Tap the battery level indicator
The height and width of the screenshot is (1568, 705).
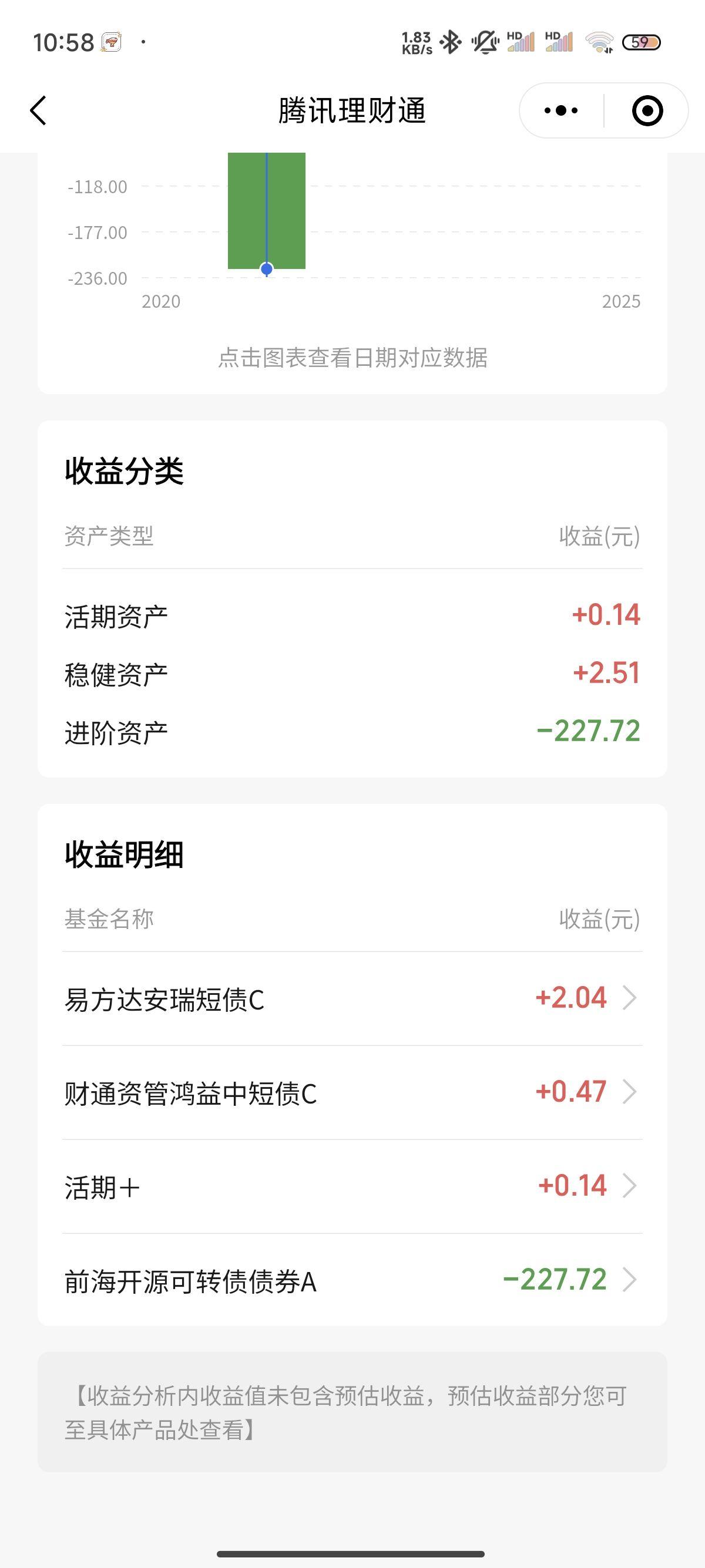click(x=642, y=41)
